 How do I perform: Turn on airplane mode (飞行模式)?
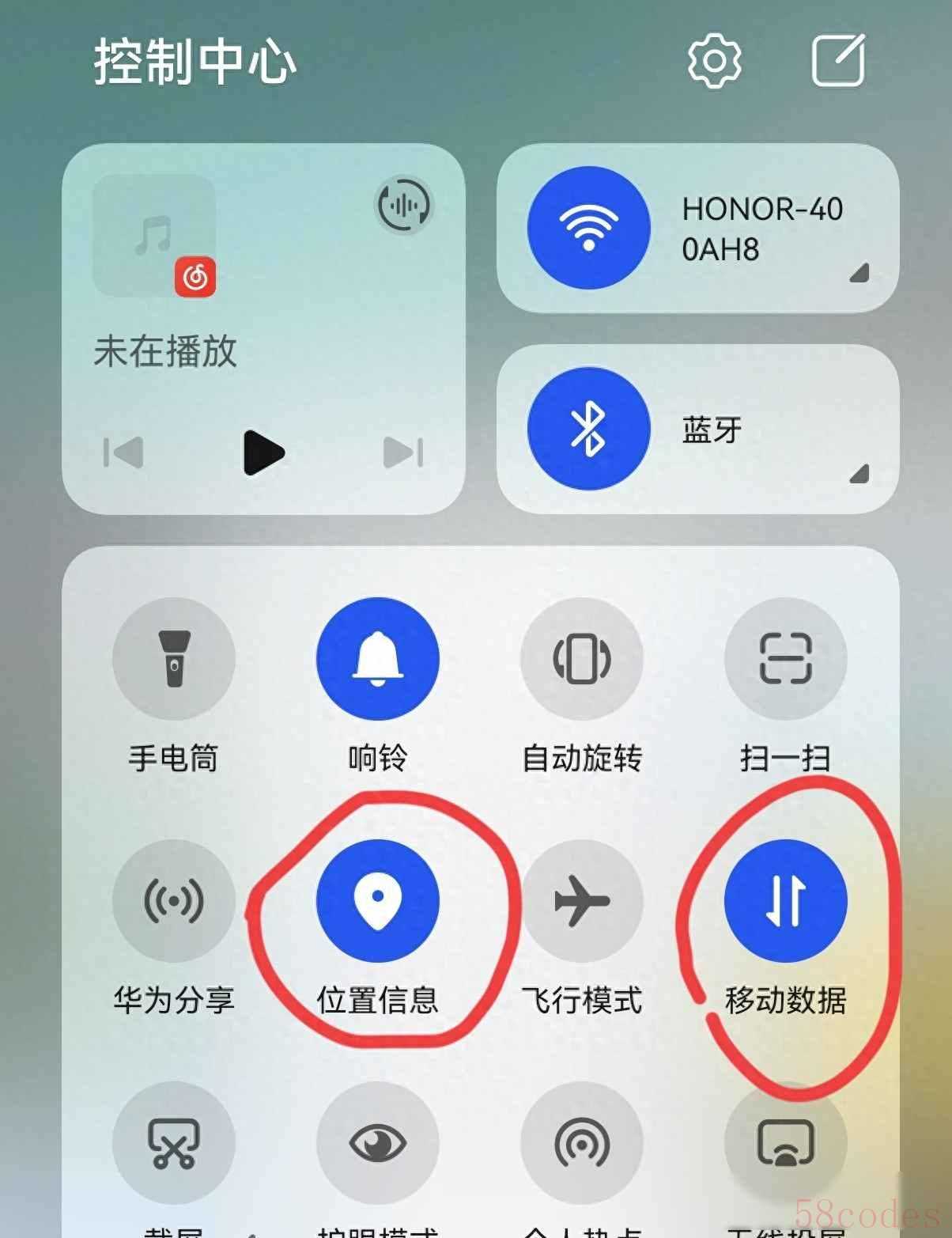[x=582, y=901]
